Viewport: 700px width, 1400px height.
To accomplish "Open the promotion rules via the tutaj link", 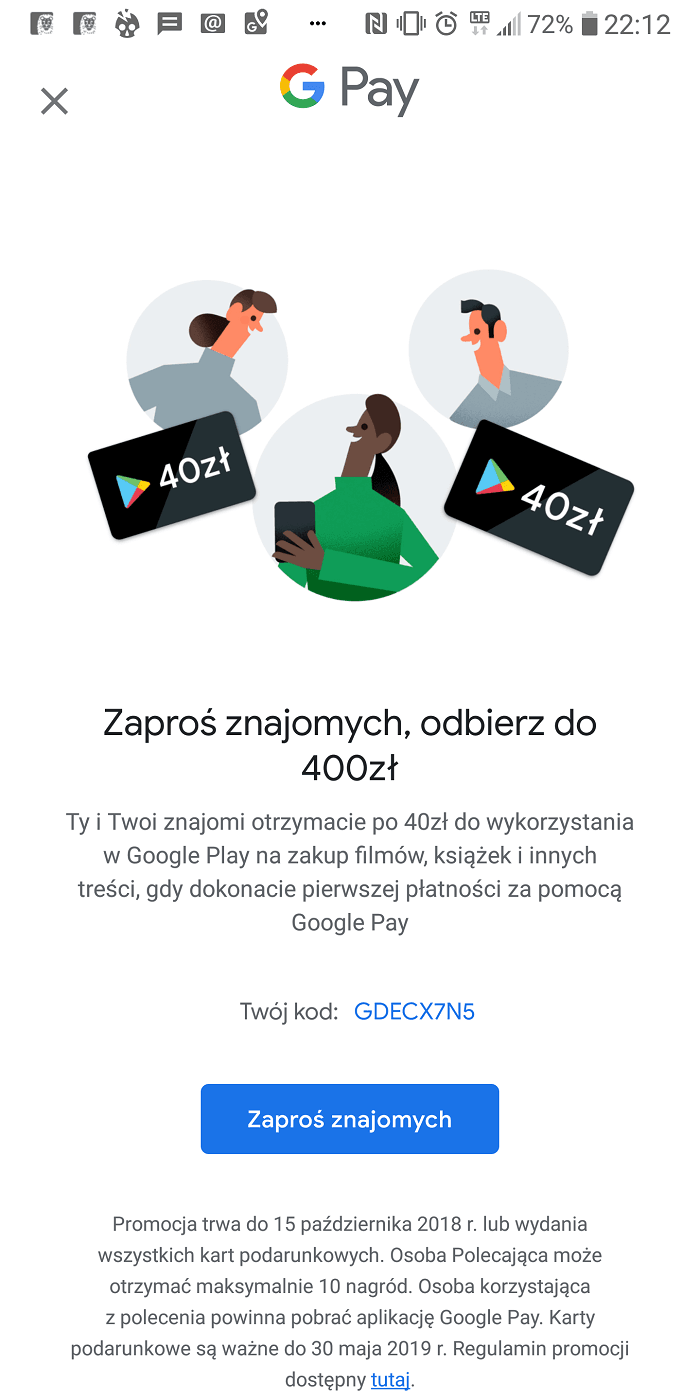I will click(390, 1380).
